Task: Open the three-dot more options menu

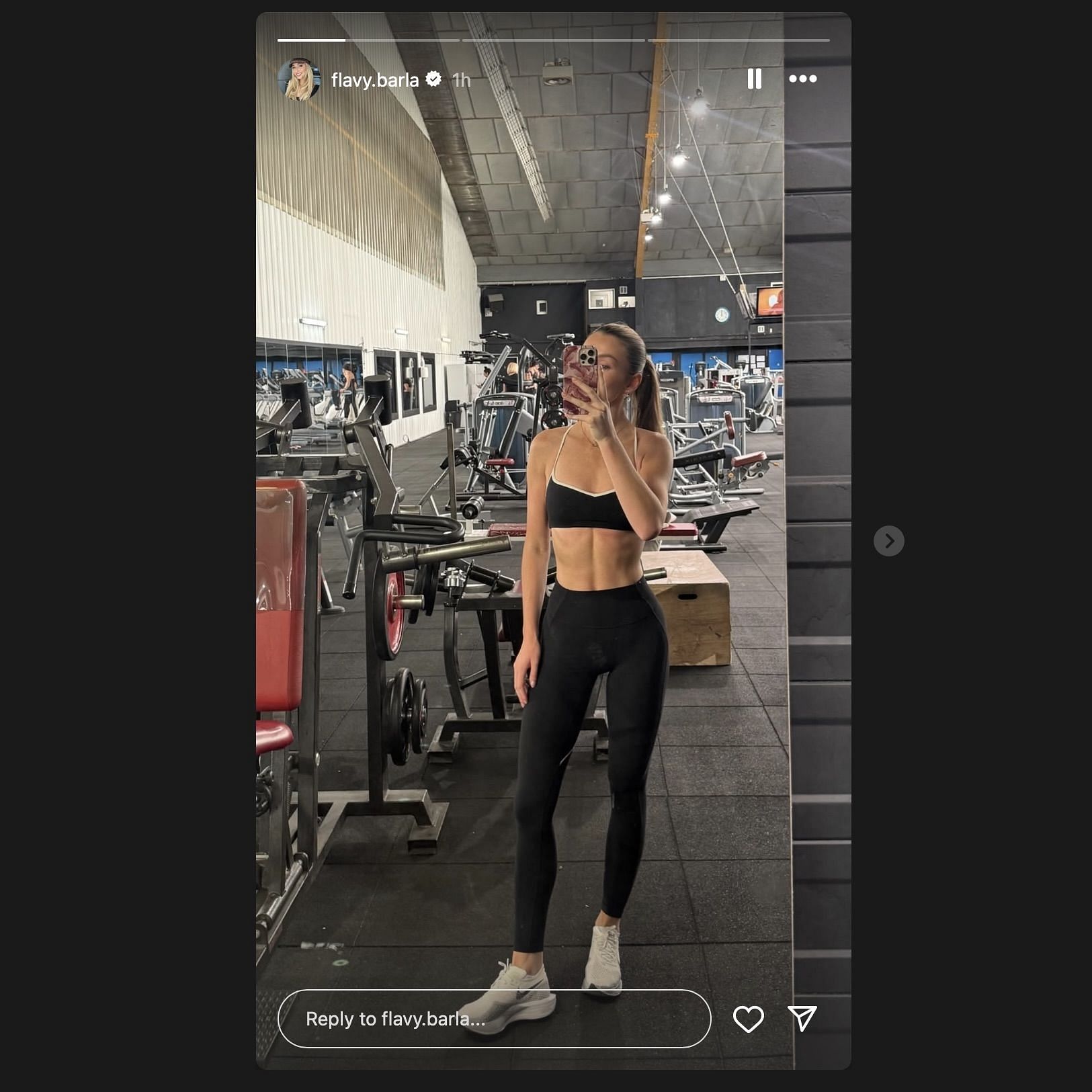Action: click(802, 79)
